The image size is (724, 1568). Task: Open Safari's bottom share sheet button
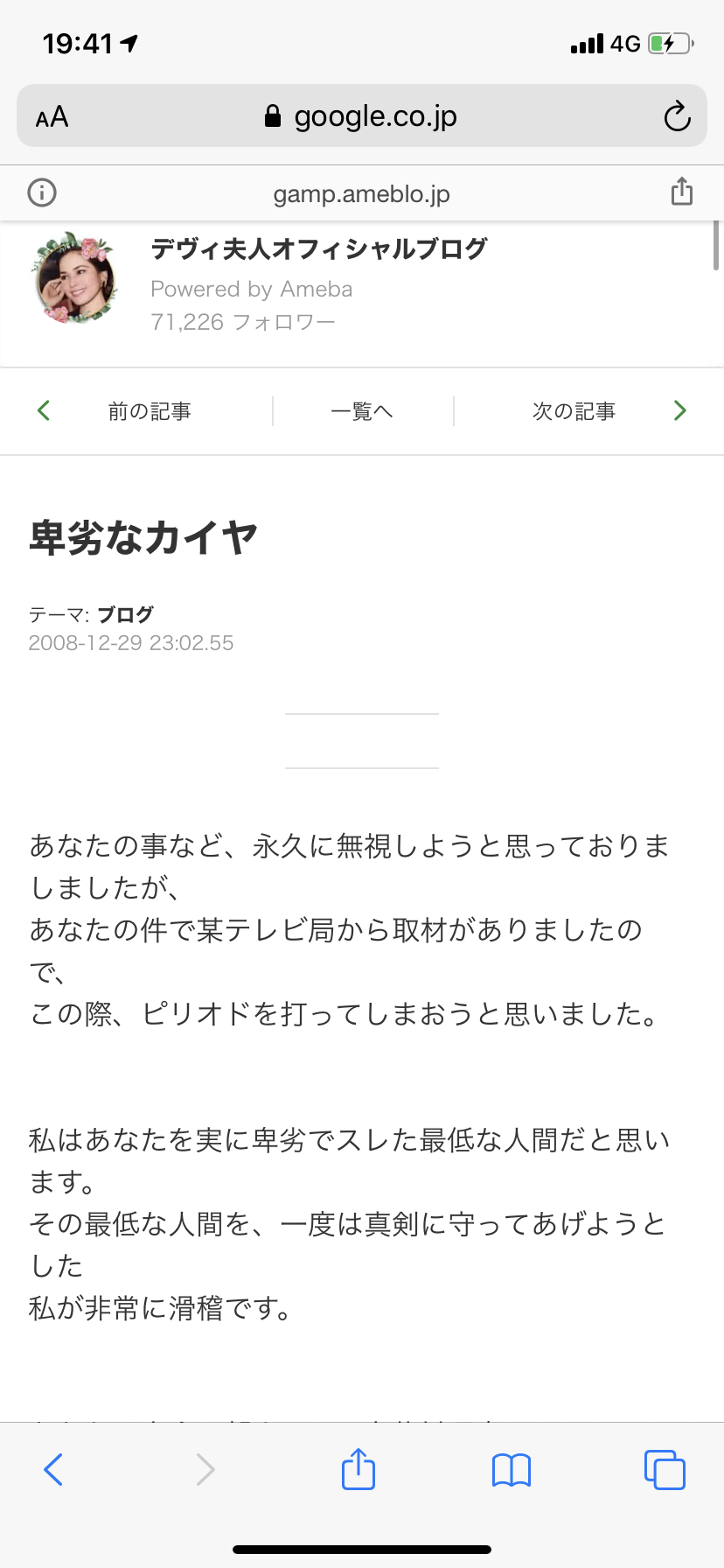(359, 1468)
